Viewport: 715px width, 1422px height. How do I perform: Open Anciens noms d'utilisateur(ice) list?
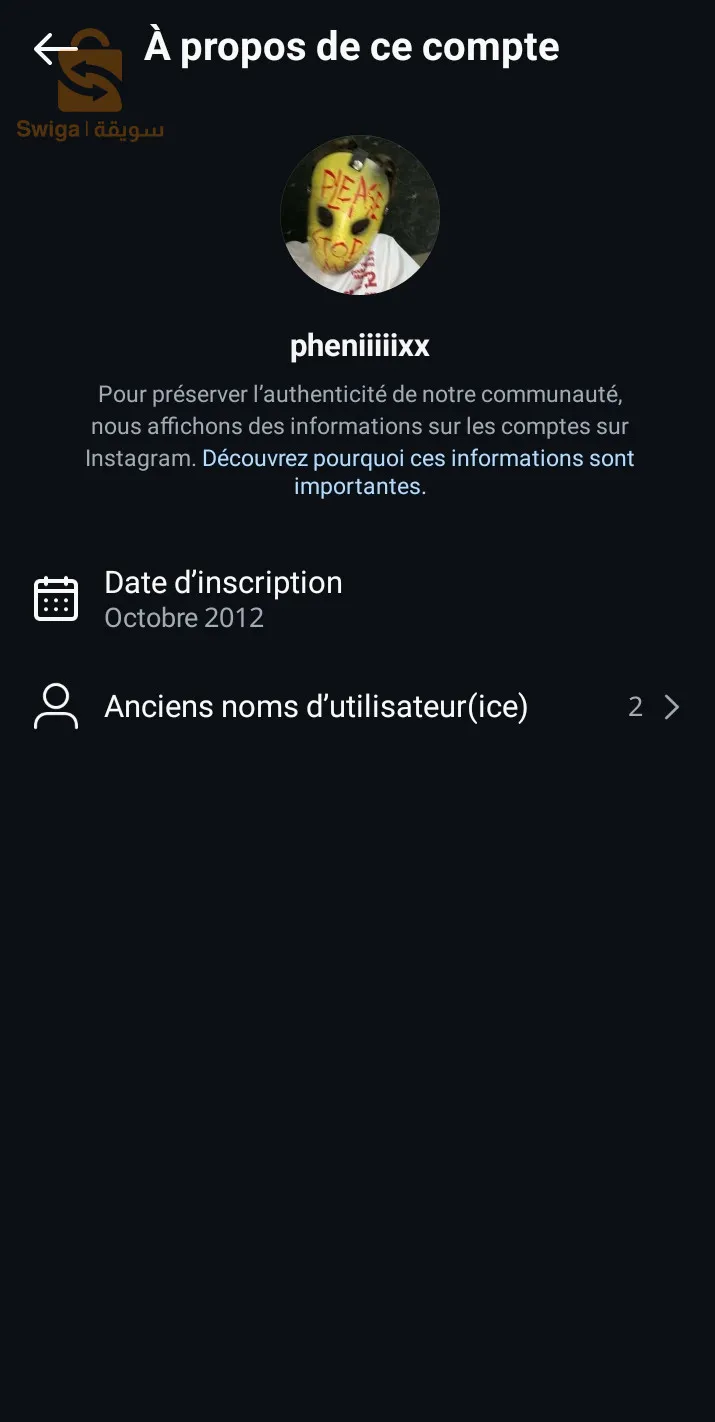tap(357, 707)
